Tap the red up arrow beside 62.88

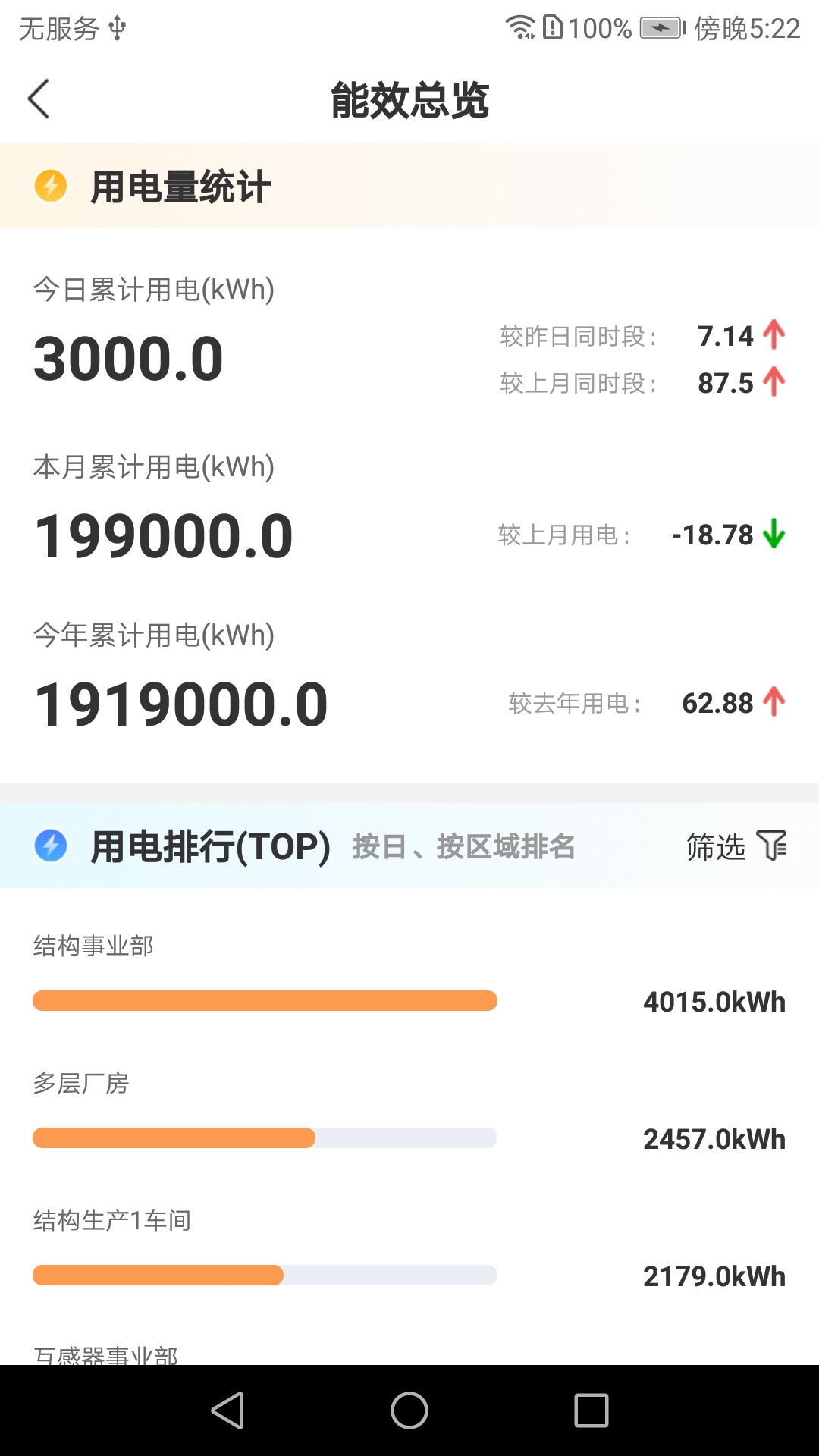point(773,703)
